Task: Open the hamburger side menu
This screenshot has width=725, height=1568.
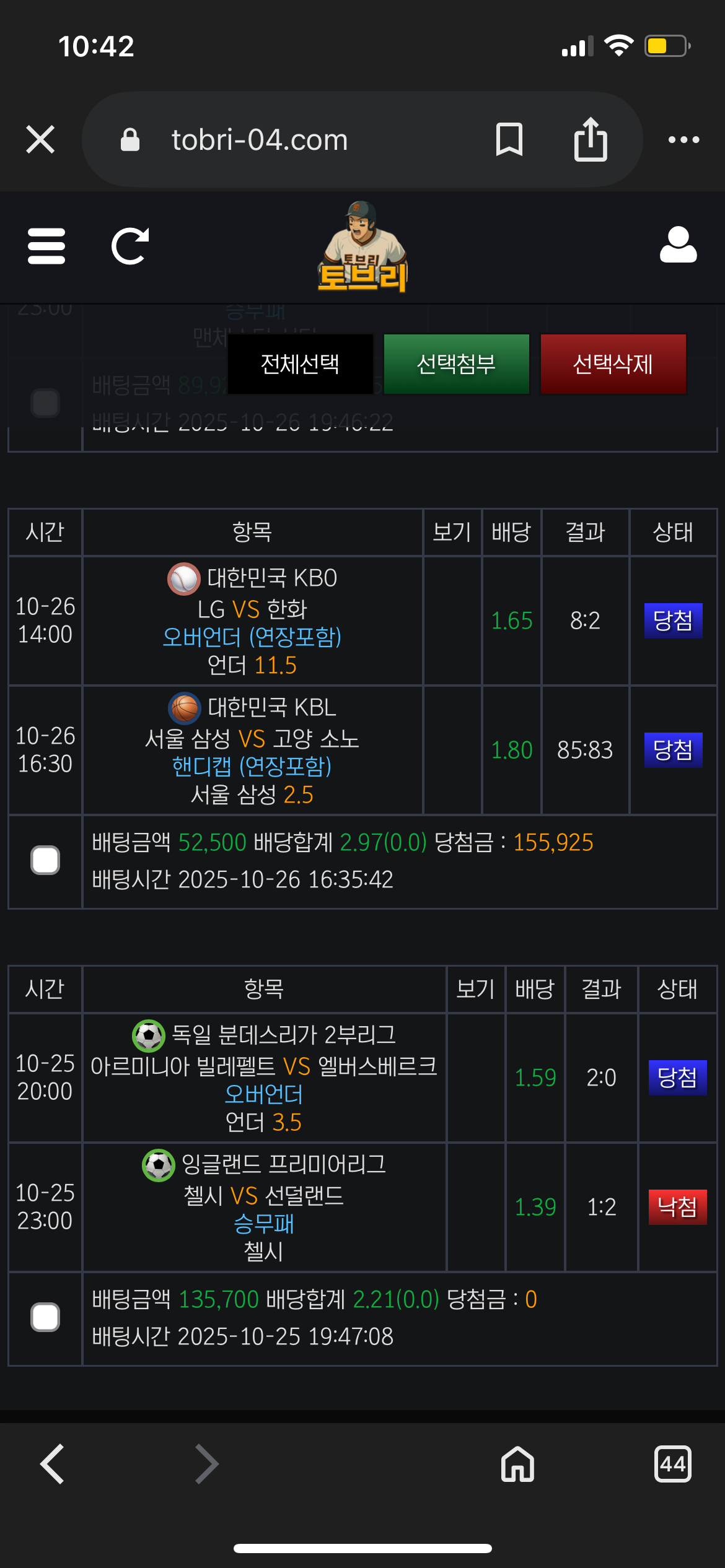Action: (46, 246)
